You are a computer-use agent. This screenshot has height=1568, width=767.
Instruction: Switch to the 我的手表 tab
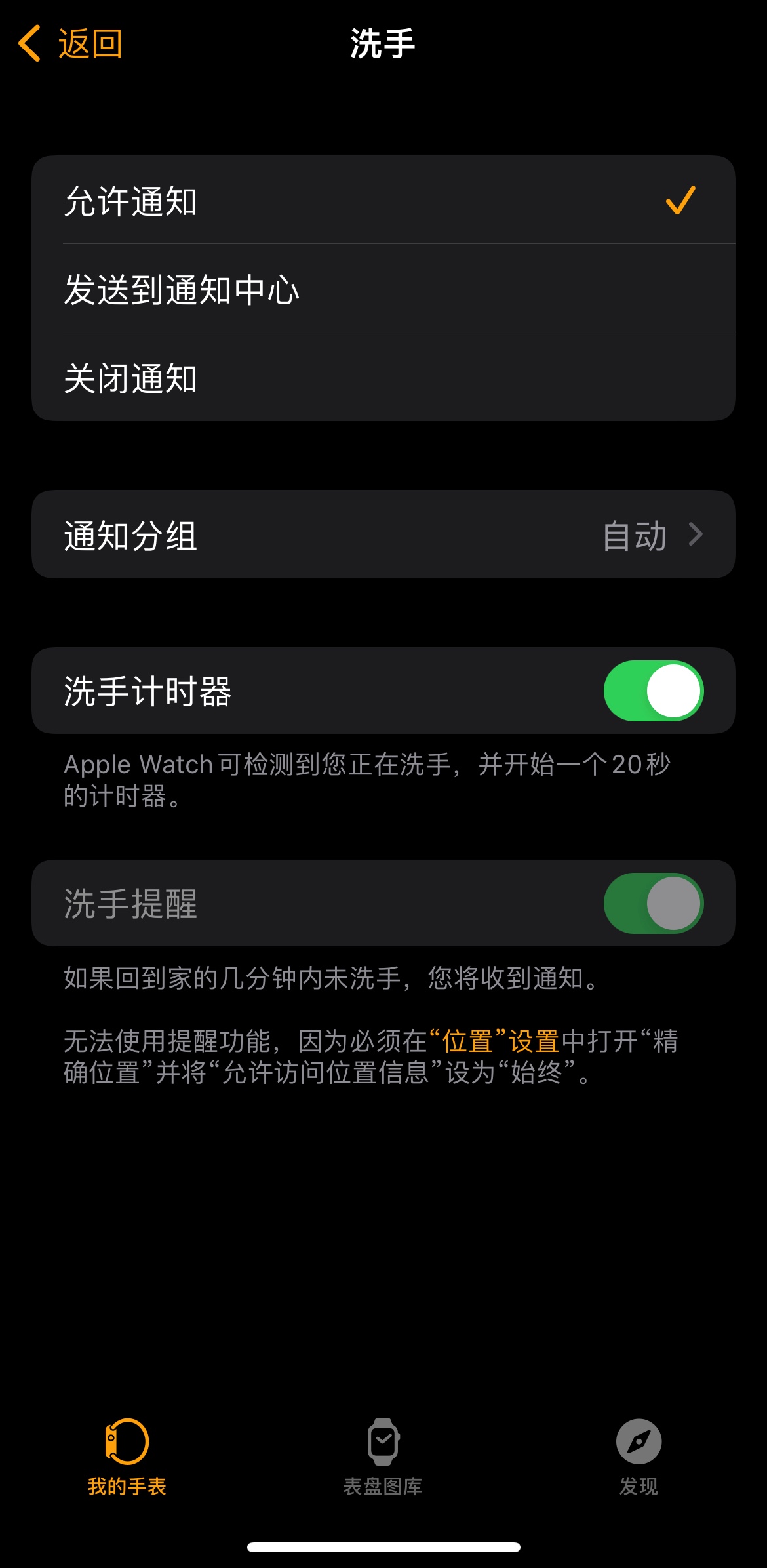[x=127, y=1453]
